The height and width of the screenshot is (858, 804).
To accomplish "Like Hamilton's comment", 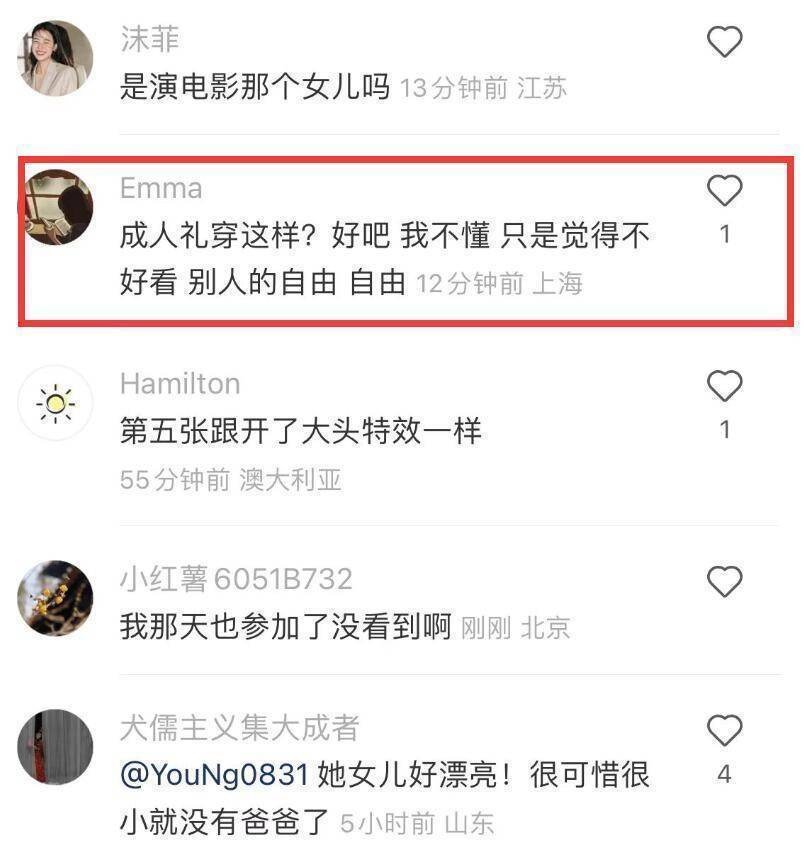I will 725,386.
